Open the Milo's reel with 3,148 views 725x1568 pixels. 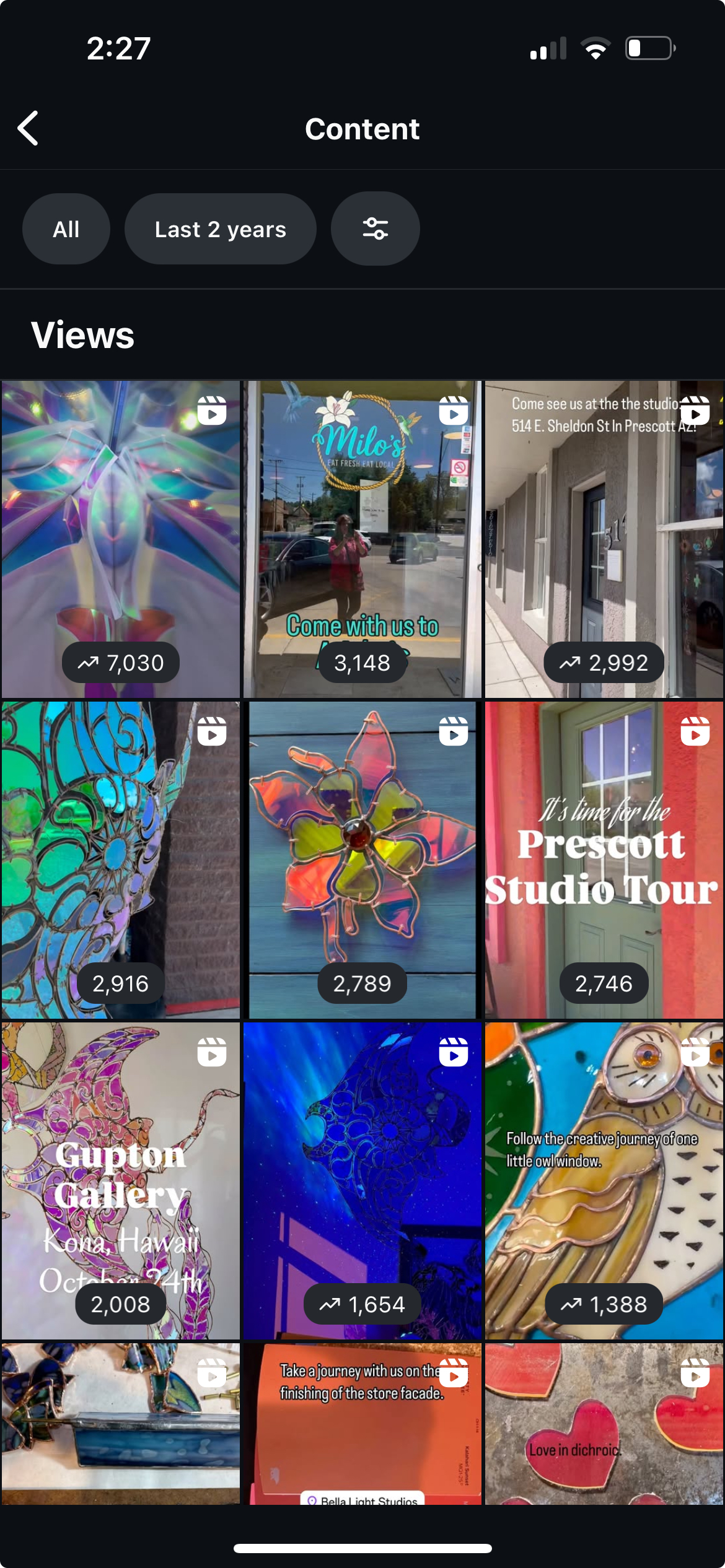[362, 539]
